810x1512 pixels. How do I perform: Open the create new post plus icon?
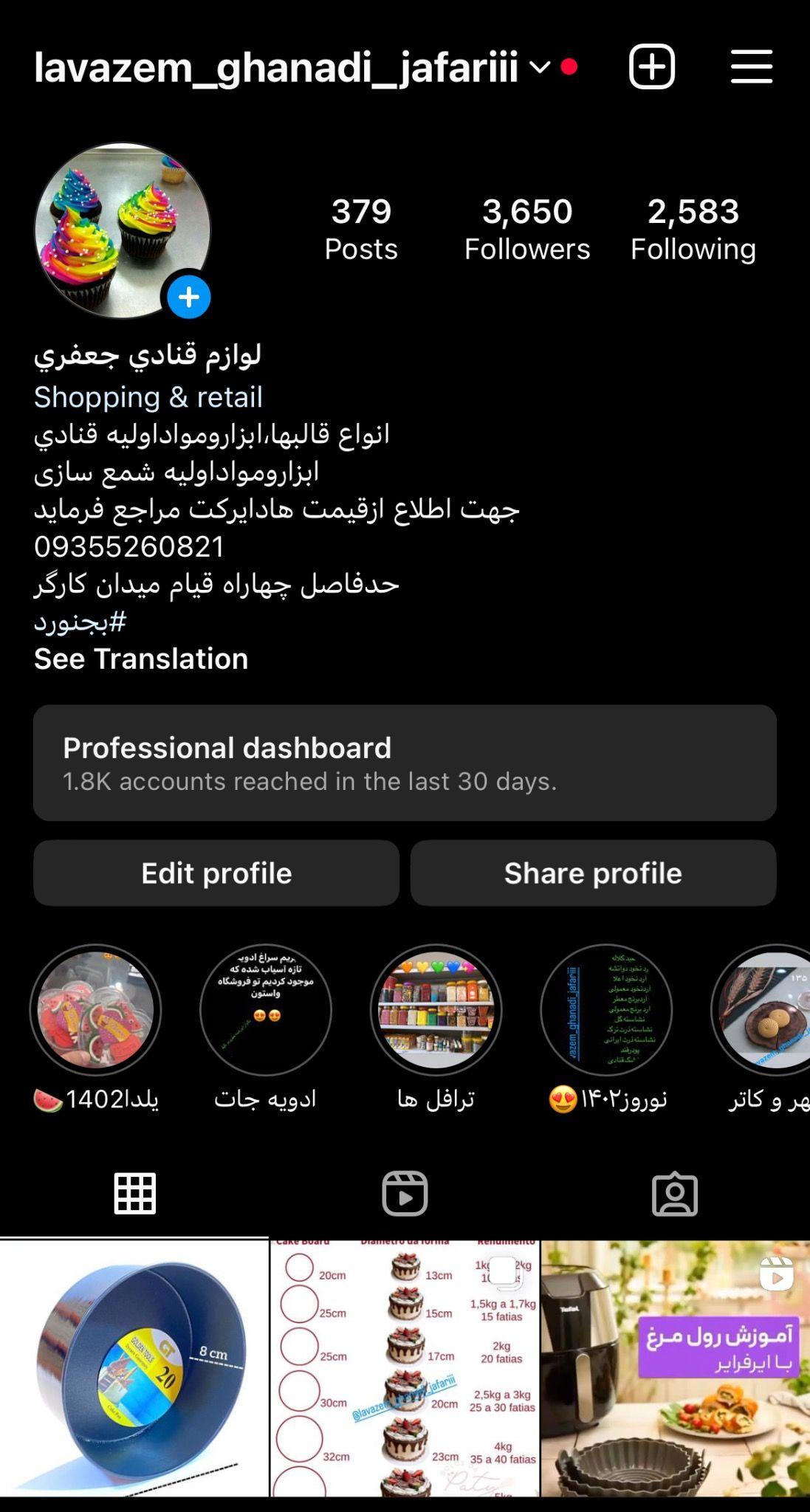click(651, 66)
